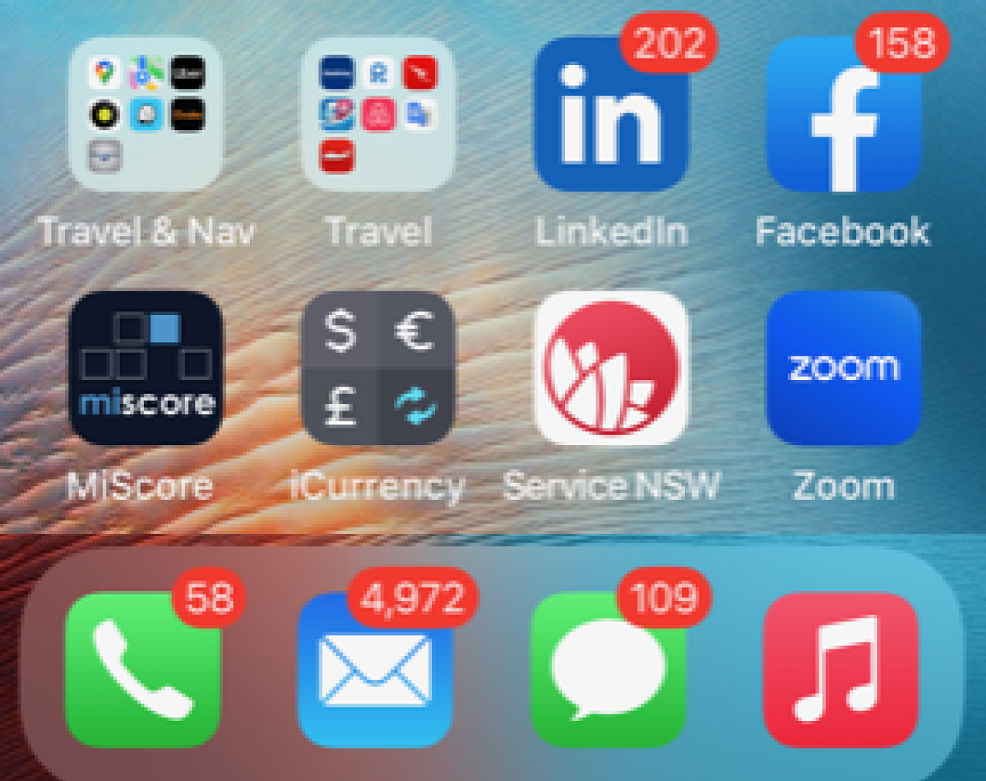Open the iCurrency converter app
This screenshot has height=781, width=986.
point(378,368)
